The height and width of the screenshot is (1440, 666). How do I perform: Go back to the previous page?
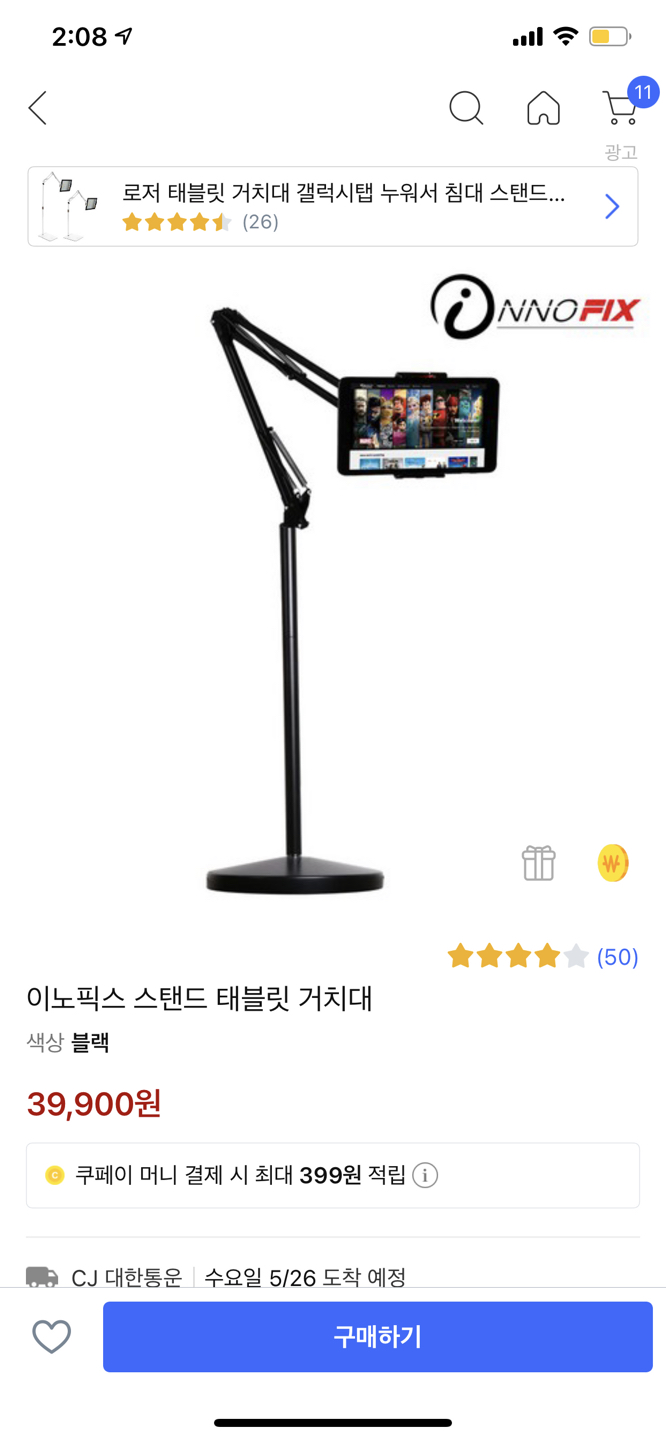point(38,108)
